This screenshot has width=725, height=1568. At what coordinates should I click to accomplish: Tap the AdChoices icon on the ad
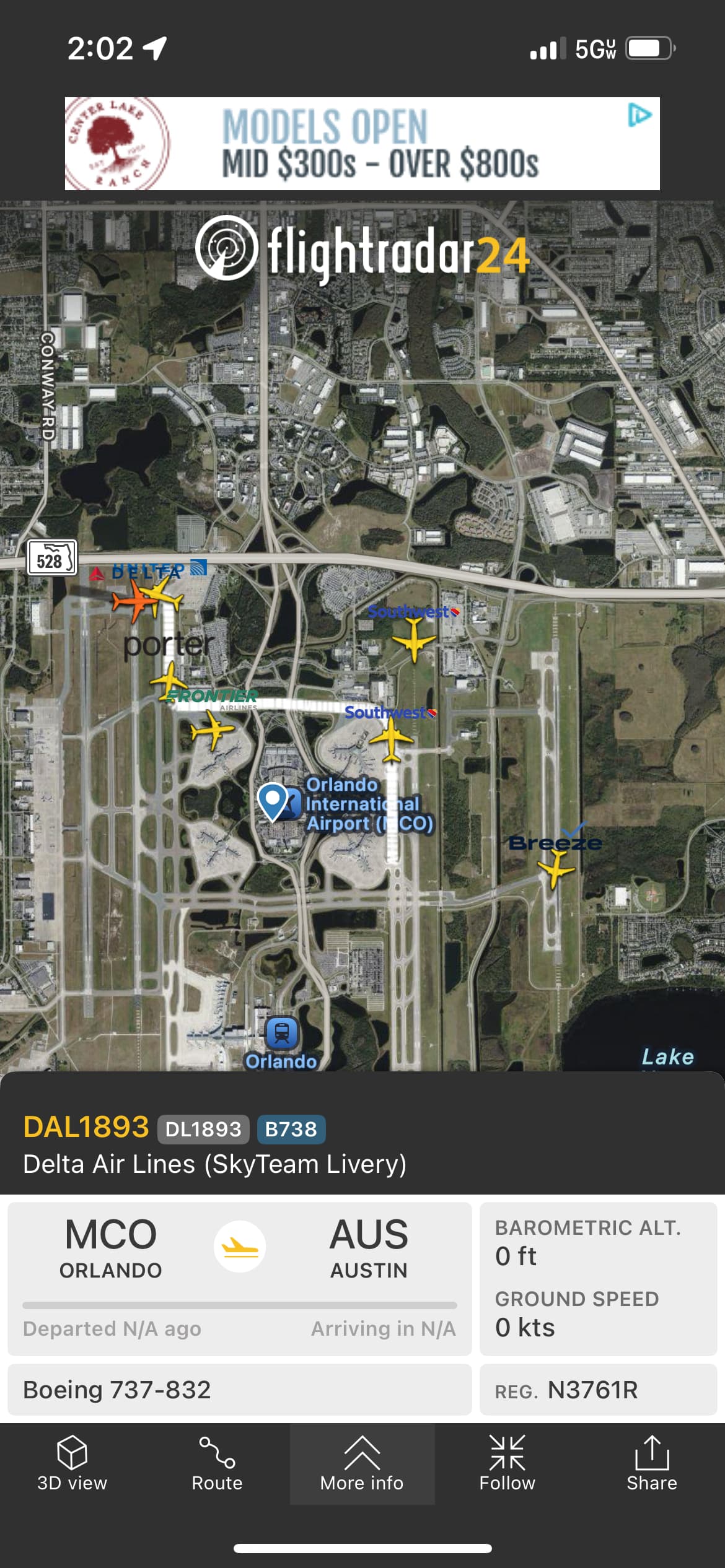[x=639, y=115]
